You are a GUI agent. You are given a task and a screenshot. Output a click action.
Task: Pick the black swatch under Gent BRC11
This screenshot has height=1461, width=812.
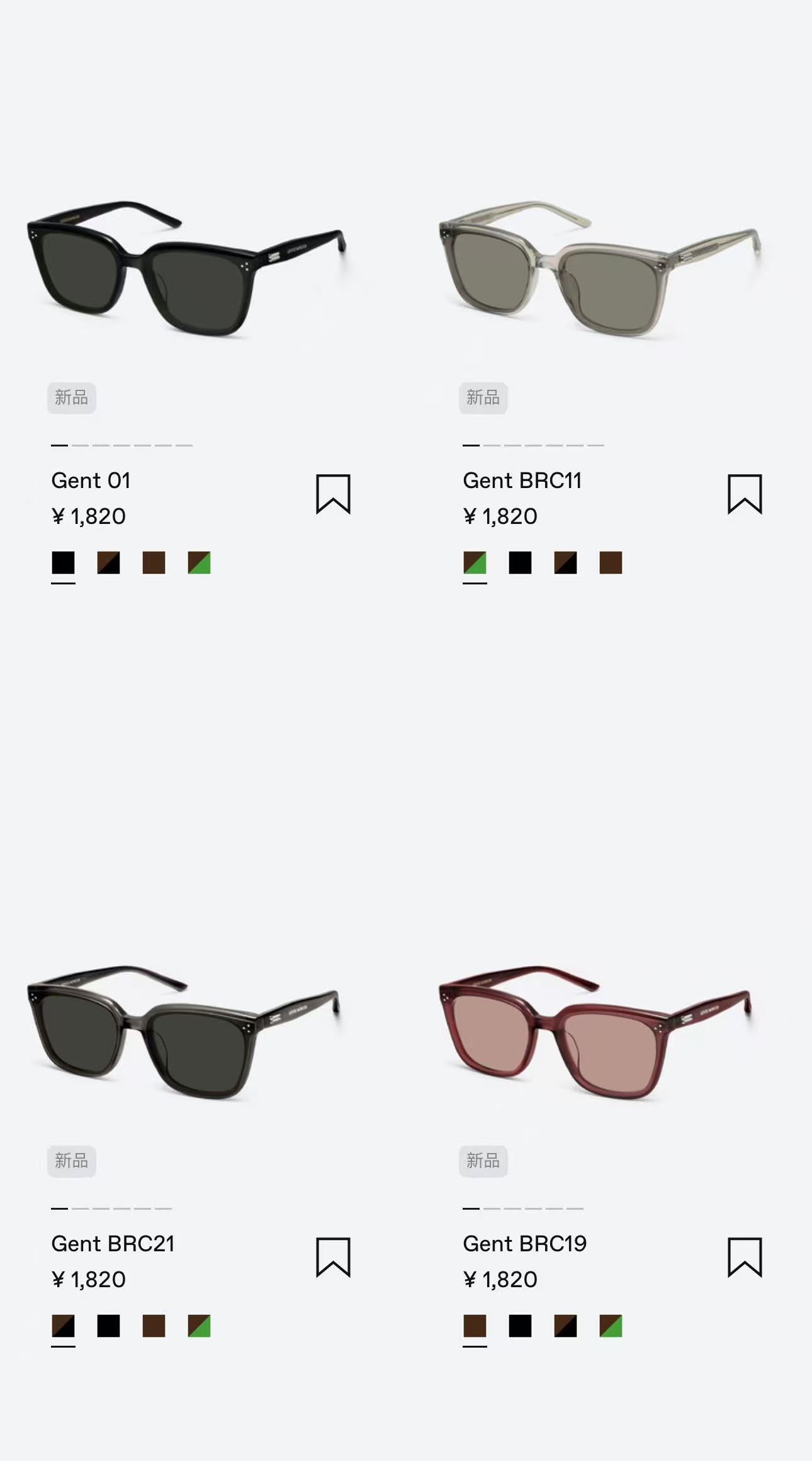point(521,563)
